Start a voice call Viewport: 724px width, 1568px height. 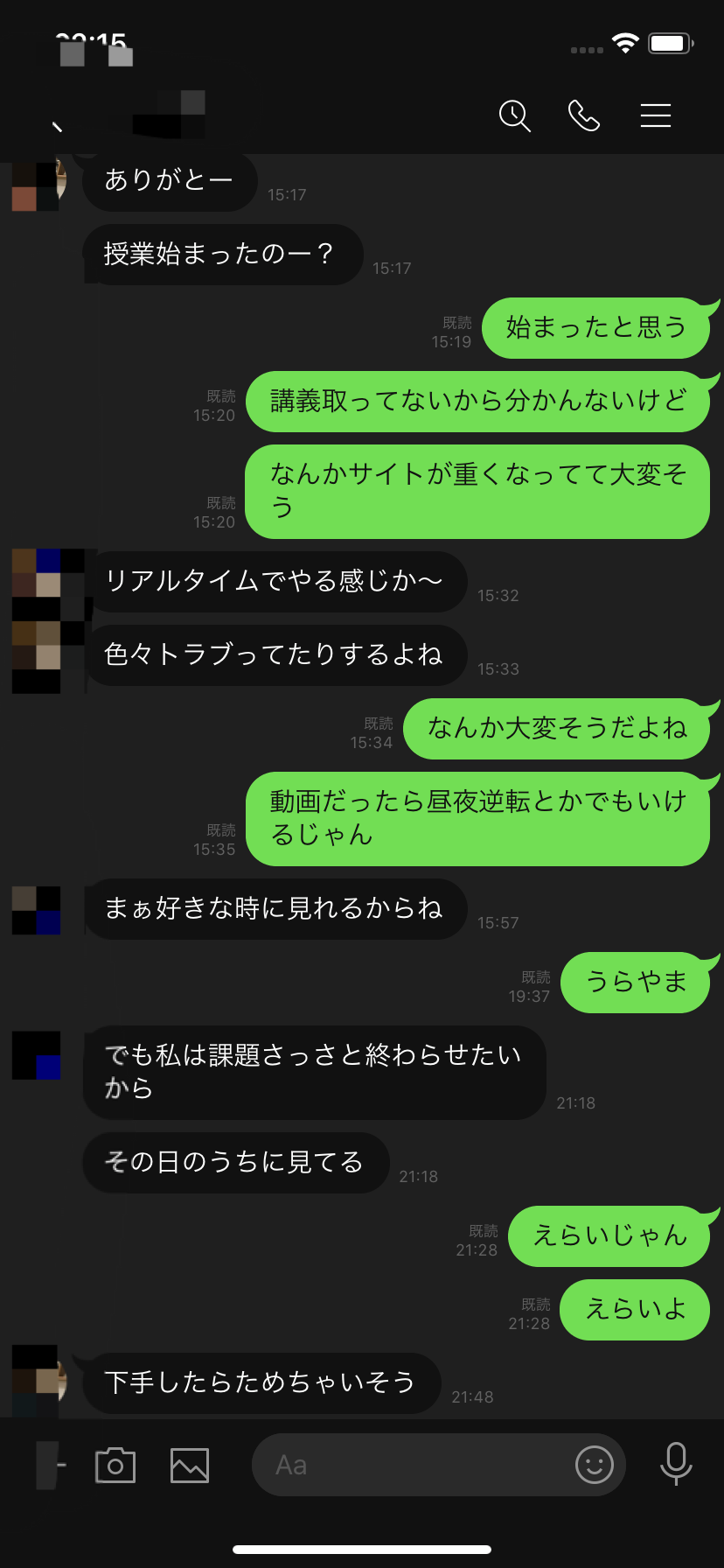tap(584, 115)
